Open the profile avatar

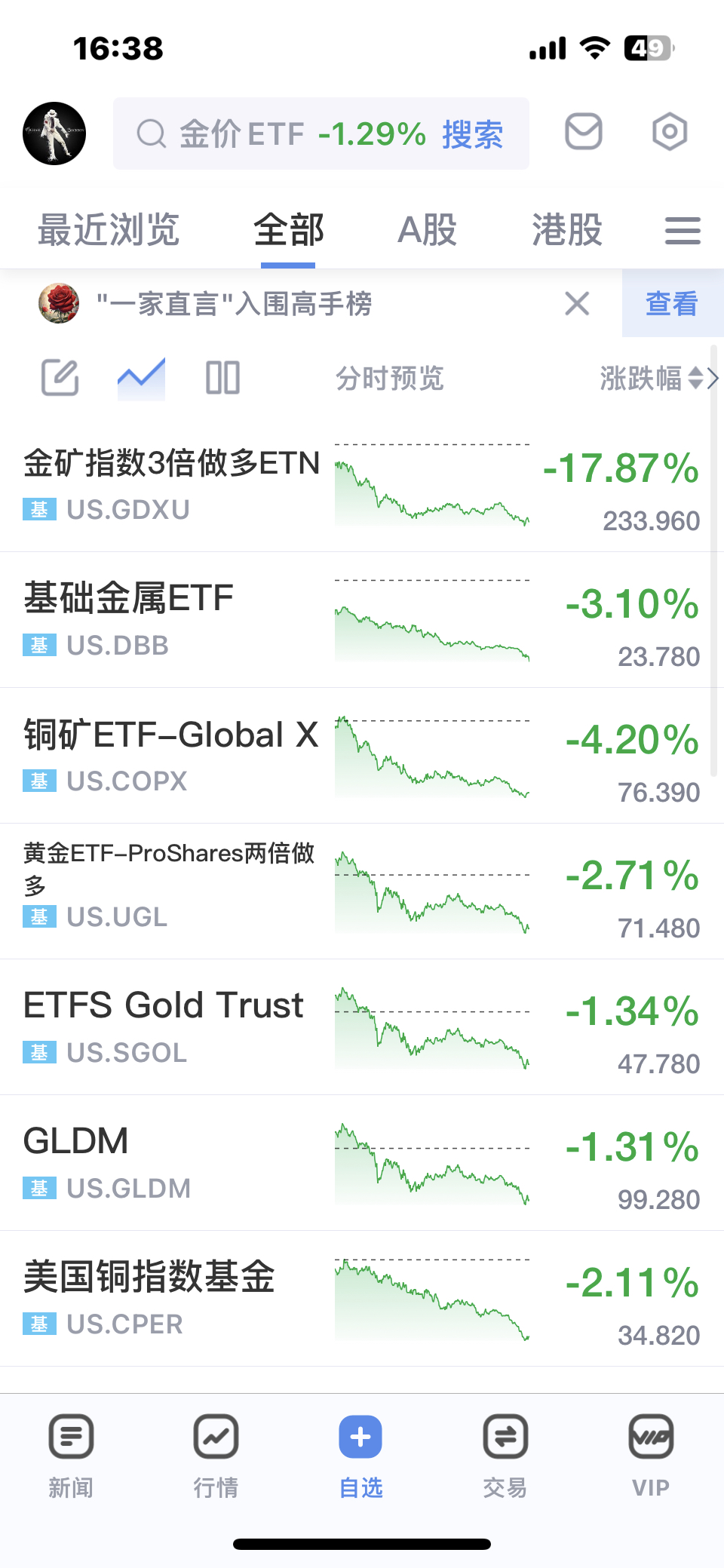point(54,133)
